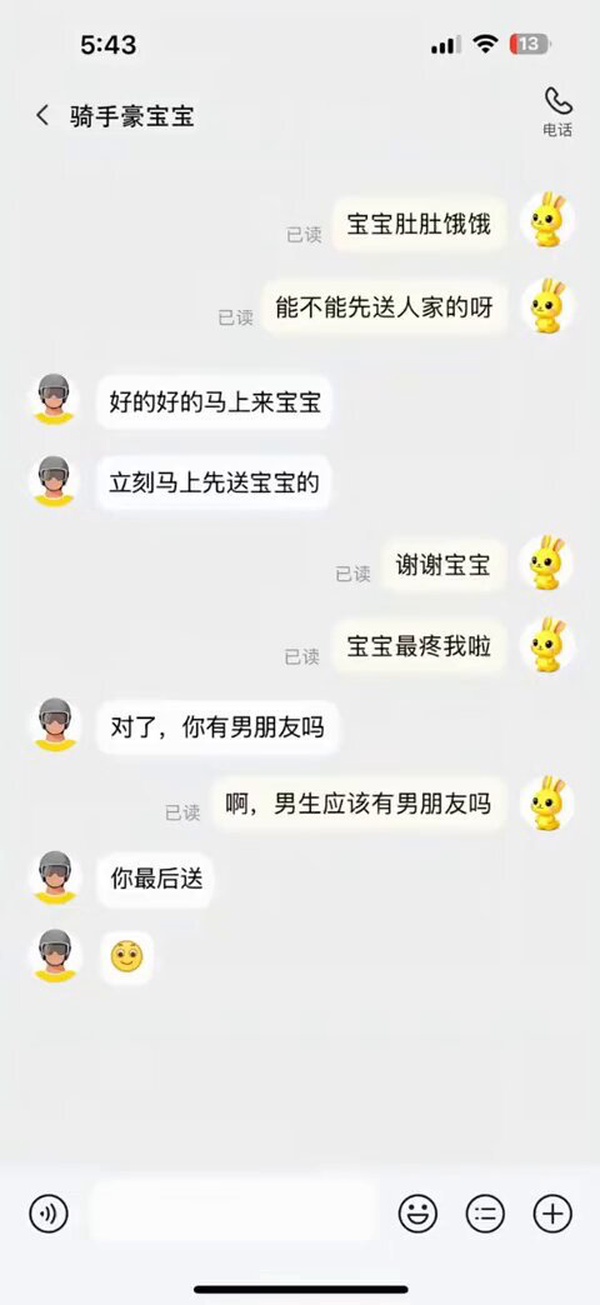Tap rider avatar beside 你最后送
This screenshot has height=1305, width=600.
[56, 877]
